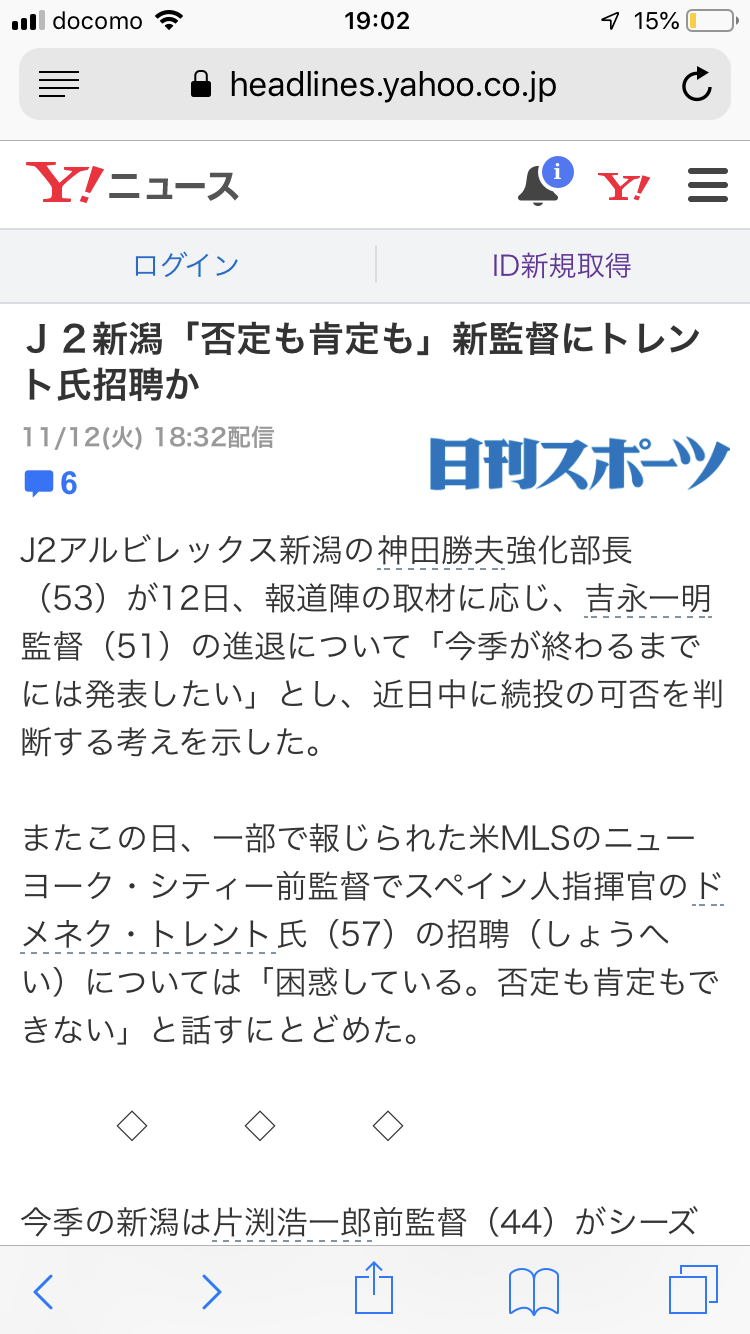Screen dimensions: 750x1334
Task: Open the hamburger menu
Action: 708,186
